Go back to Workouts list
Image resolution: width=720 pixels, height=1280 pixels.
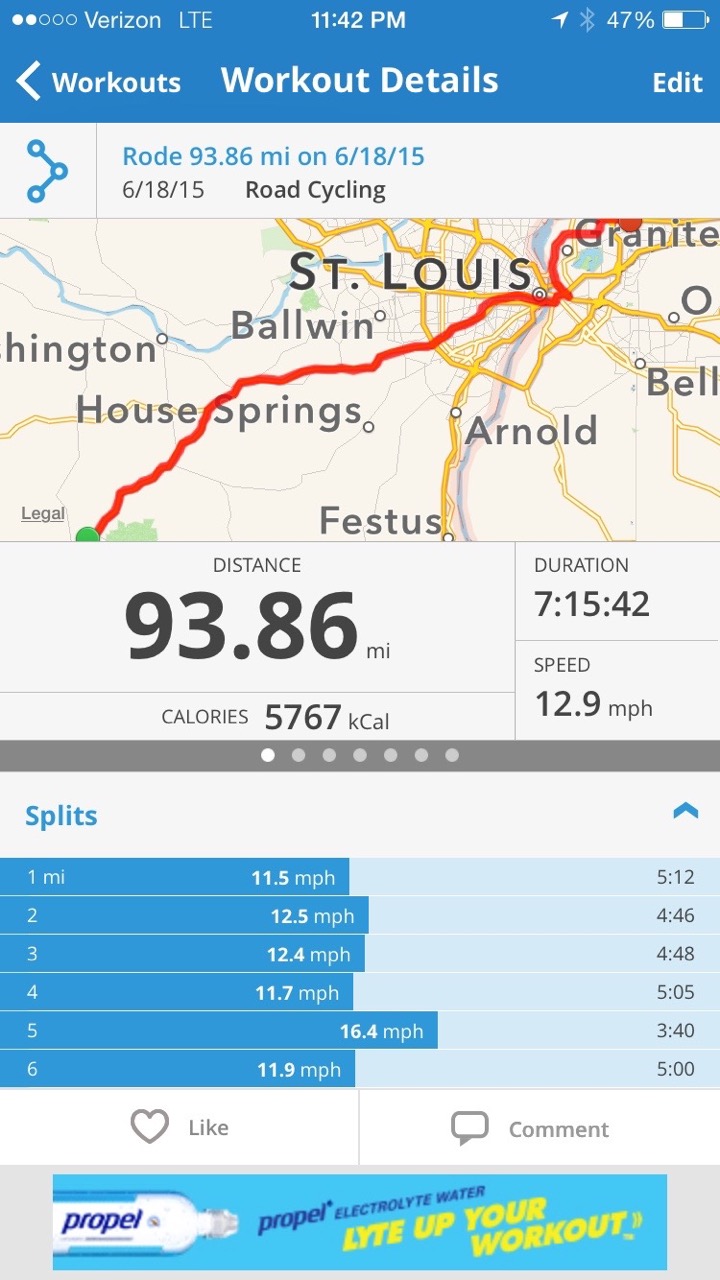(x=98, y=81)
